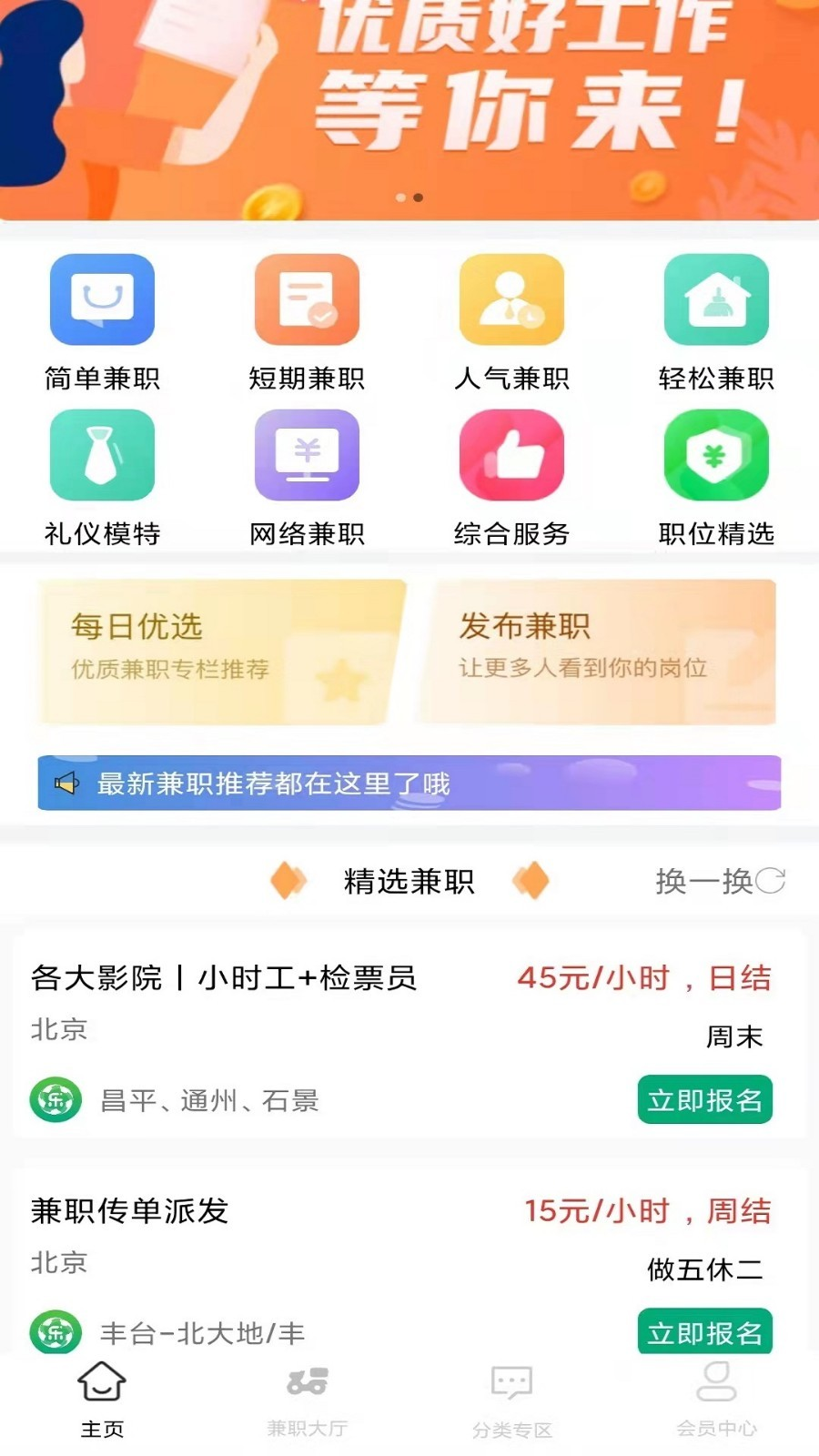819x1456 pixels.
Task: Select the second carousel indicator dot
Action: [419, 195]
